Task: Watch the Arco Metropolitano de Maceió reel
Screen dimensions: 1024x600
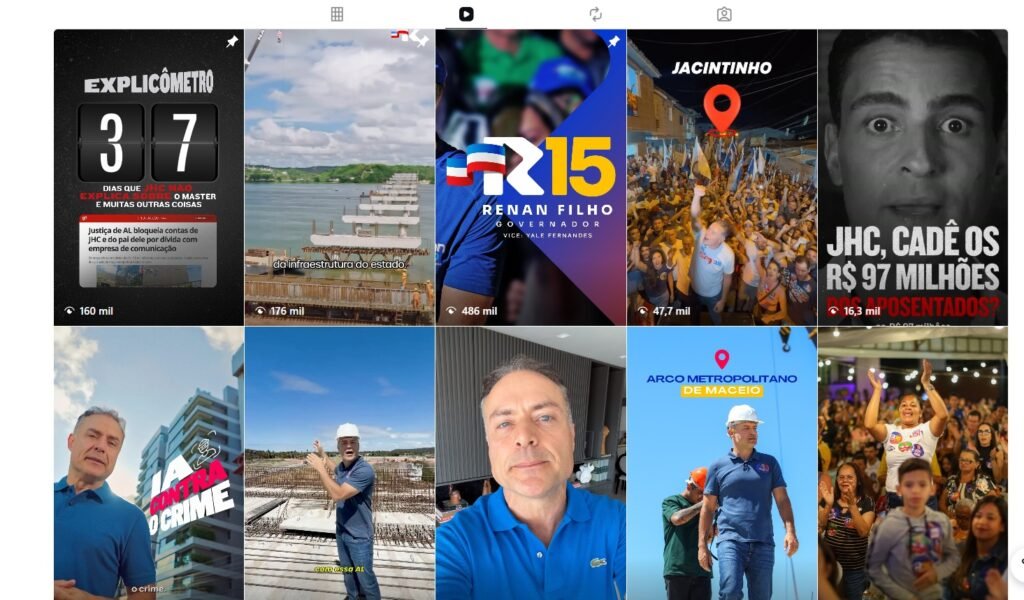Action: 722,464
